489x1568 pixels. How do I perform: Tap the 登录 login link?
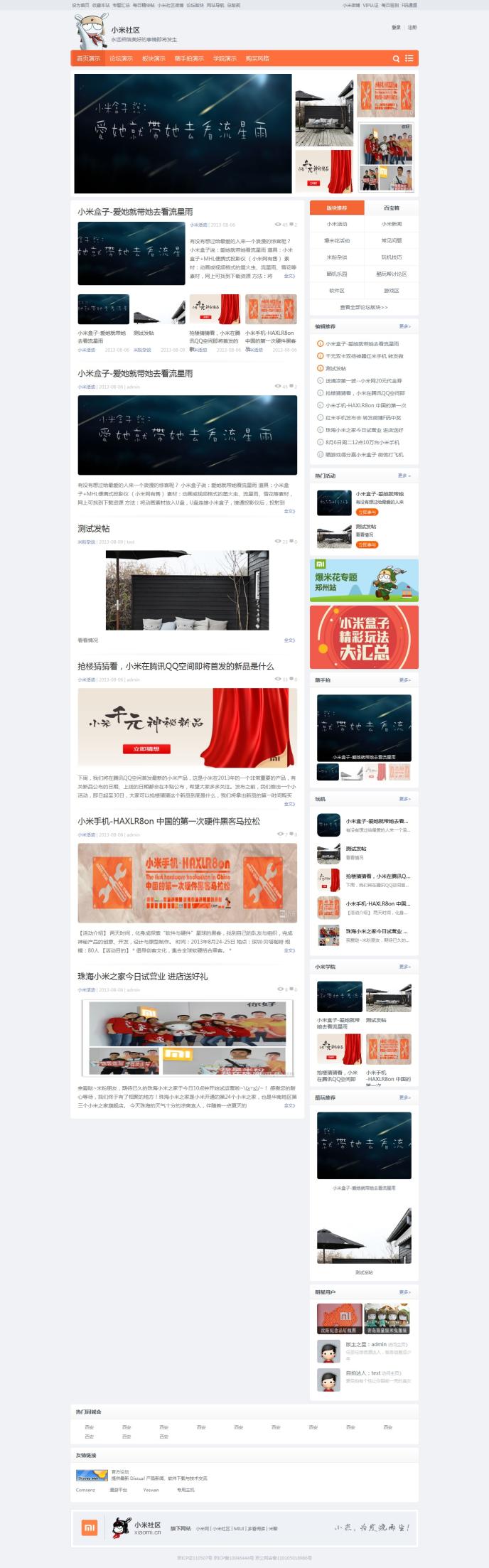coord(396,28)
